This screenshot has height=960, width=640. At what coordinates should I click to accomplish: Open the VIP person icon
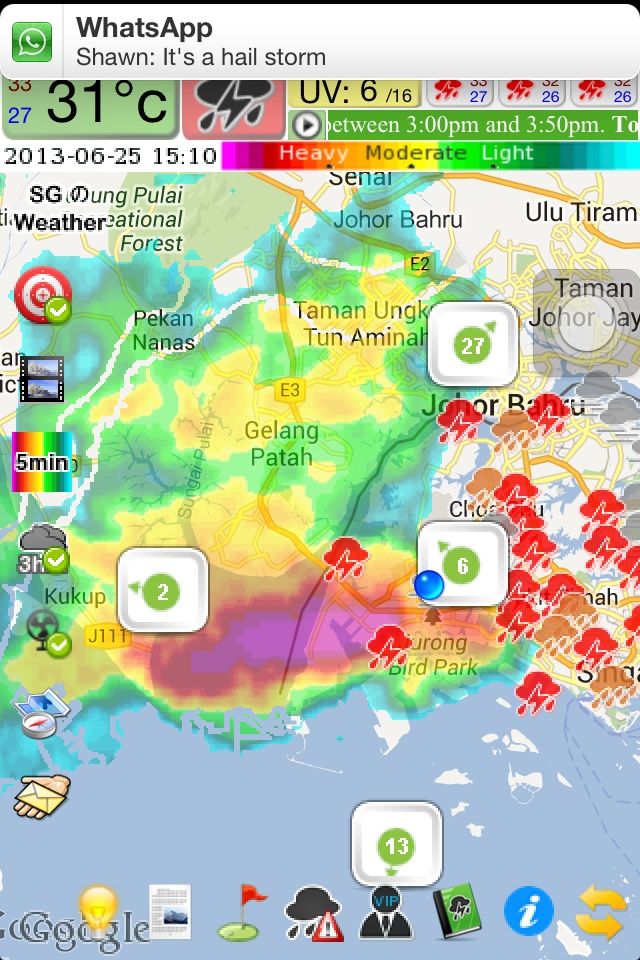tap(385, 913)
